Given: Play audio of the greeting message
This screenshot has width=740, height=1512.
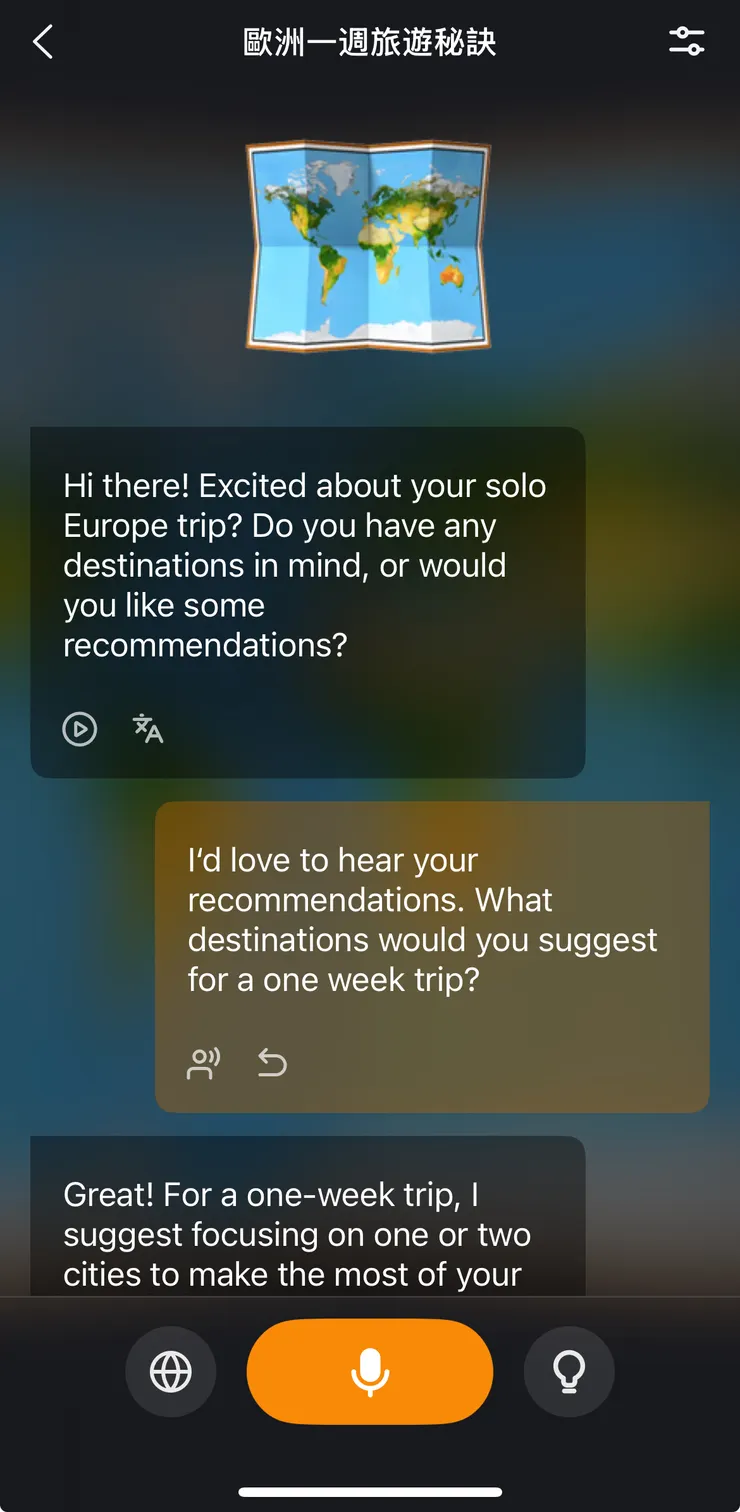Looking at the screenshot, I should (80, 729).
